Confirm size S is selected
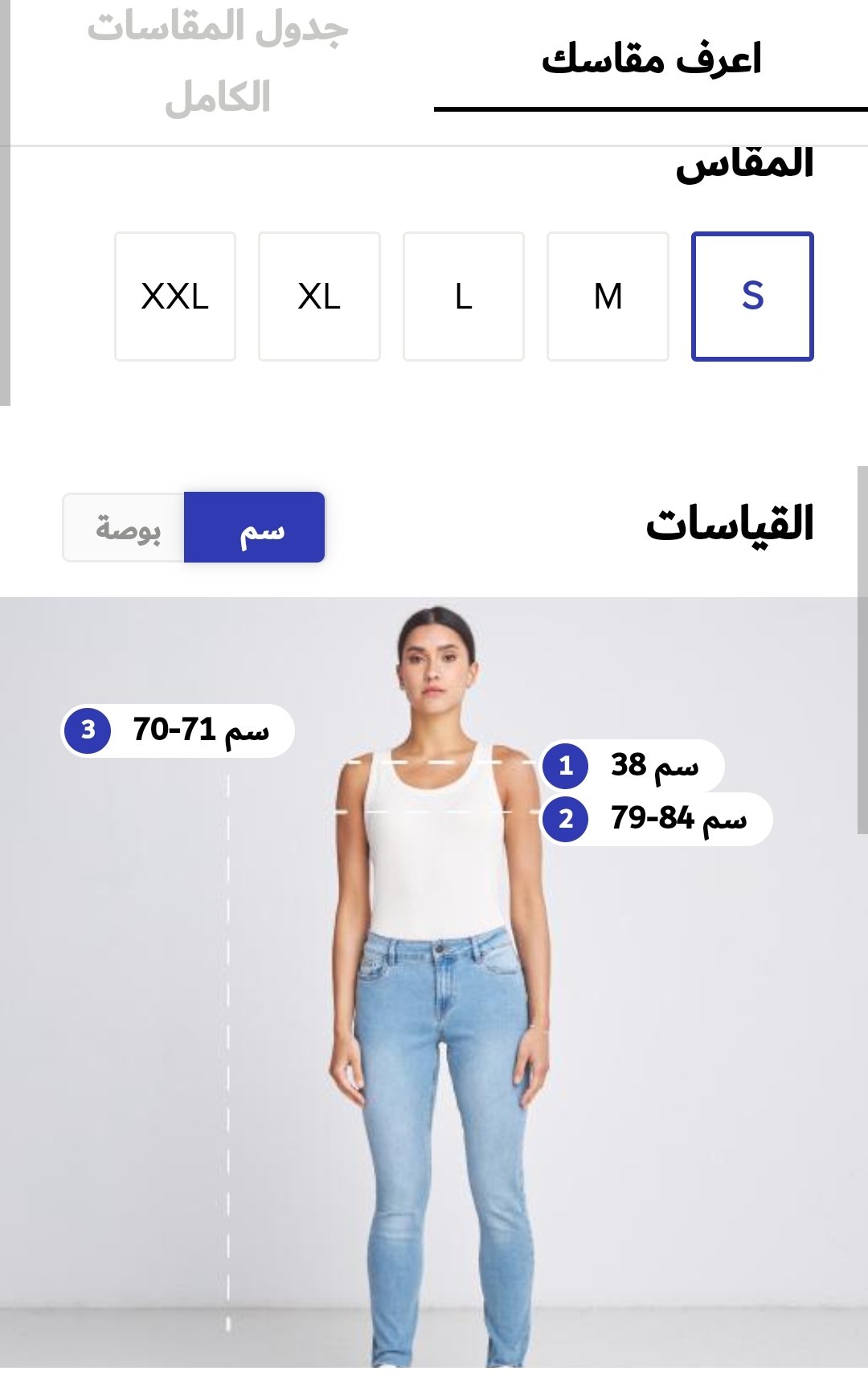868x1379 pixels. tap(752, 297)
